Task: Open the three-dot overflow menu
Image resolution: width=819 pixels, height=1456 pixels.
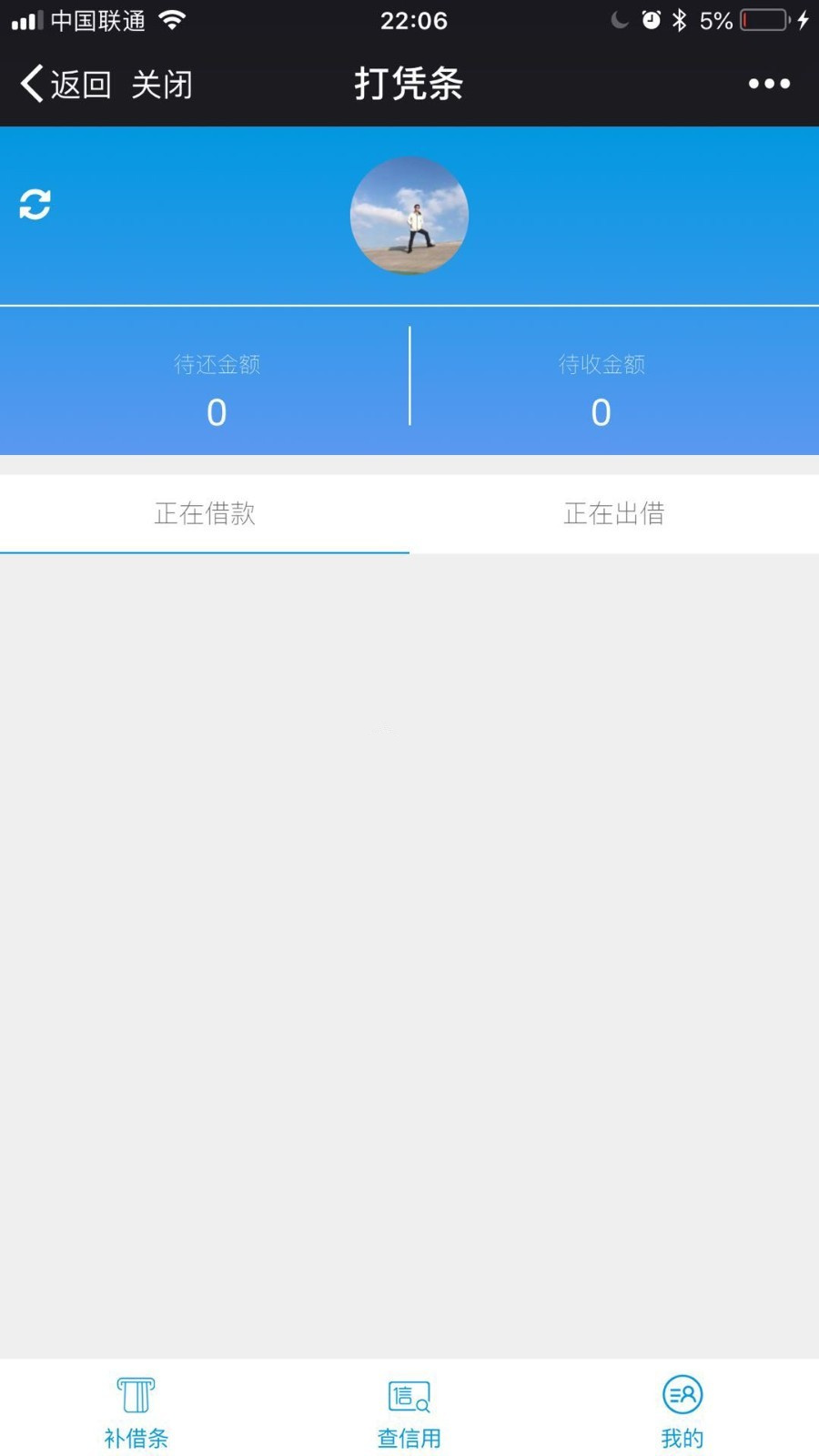Action: tap(769, 84)
